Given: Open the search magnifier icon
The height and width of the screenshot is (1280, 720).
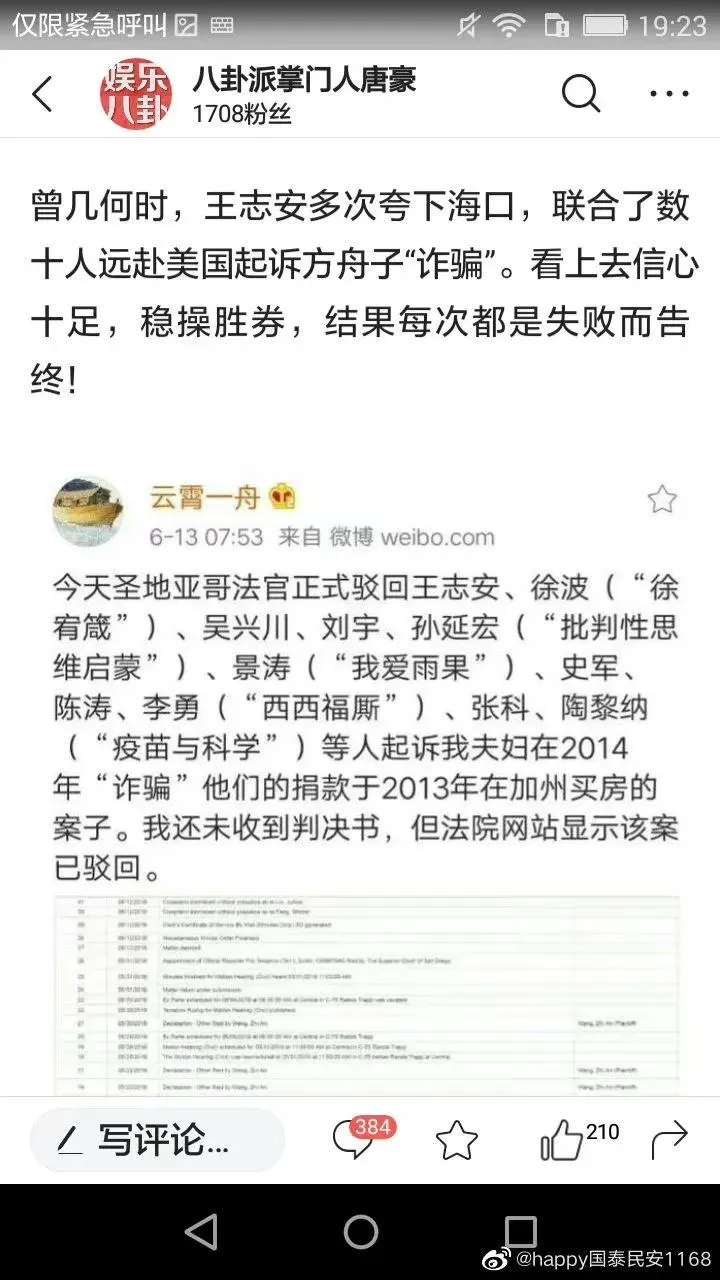Looking at the screenshot, I should pos(581,95).
